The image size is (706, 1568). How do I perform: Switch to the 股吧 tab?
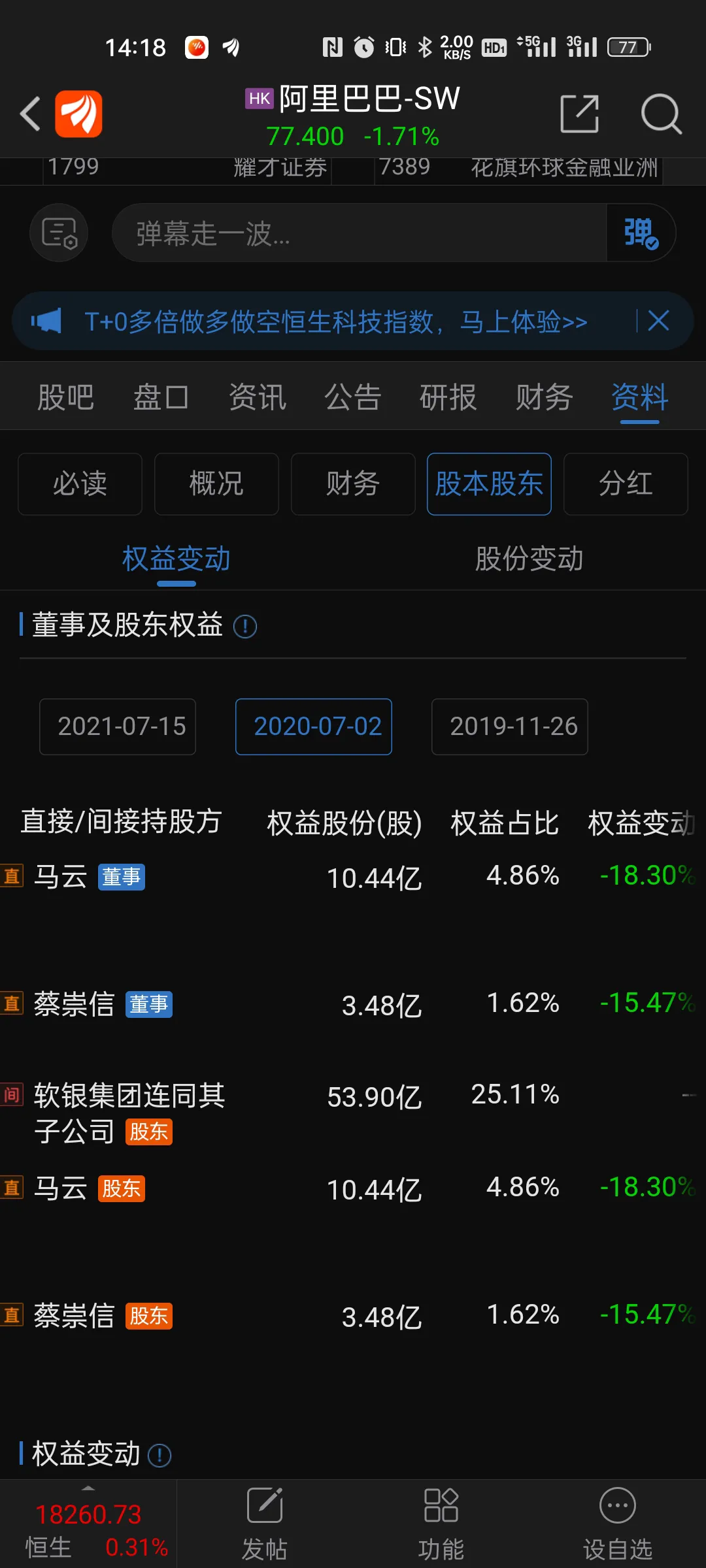click(65, 397)
